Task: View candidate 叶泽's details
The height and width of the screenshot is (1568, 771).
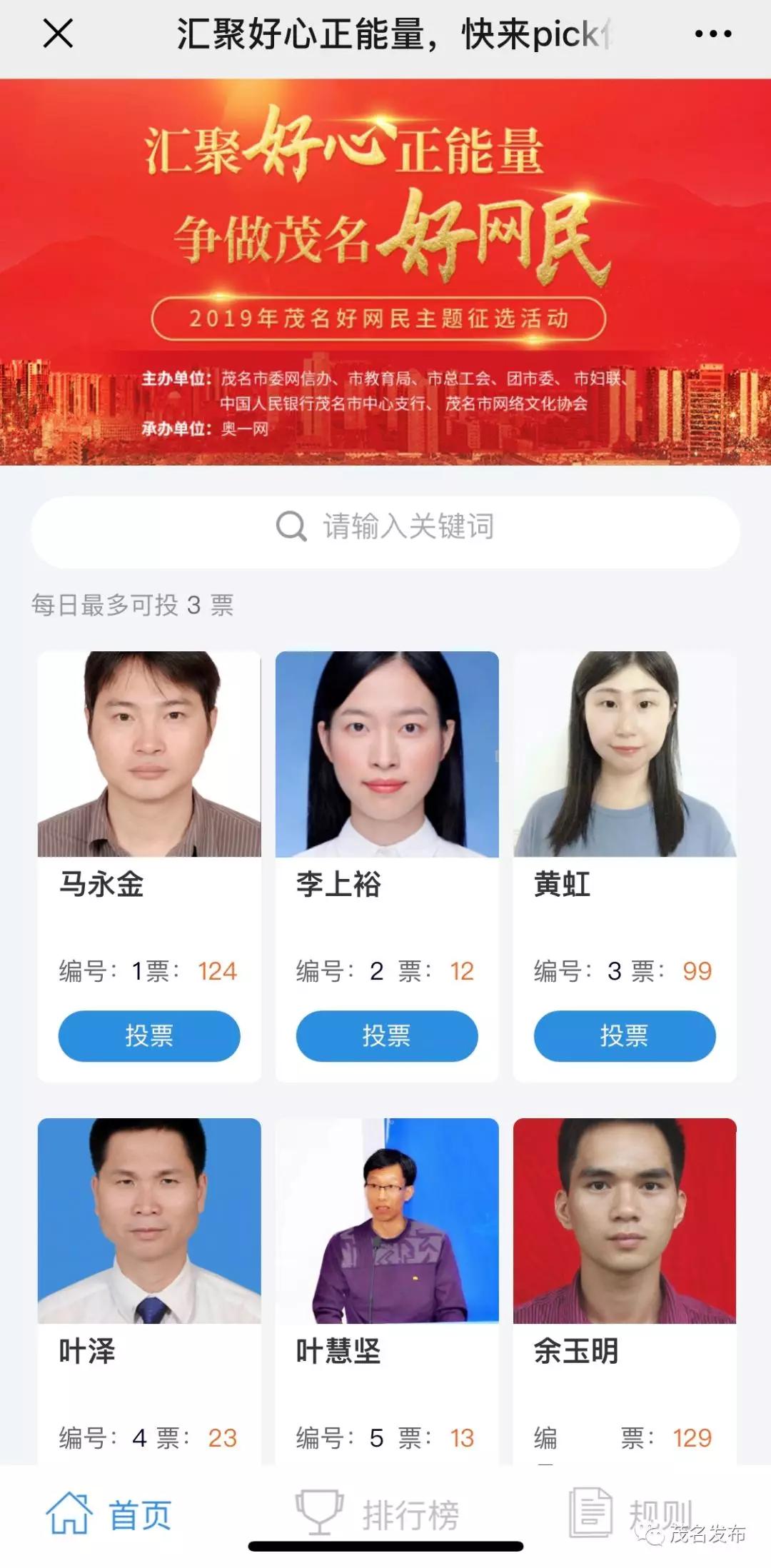Action: click(149, 1221)
